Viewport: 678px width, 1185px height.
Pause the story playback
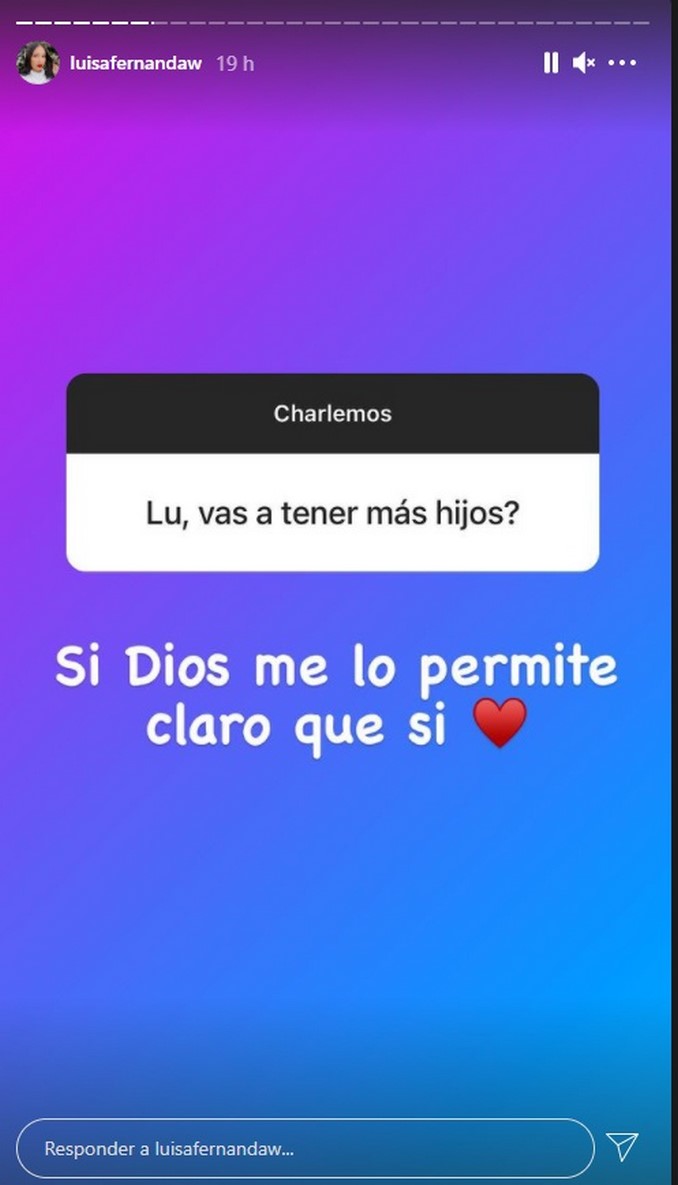pyautogui.click(x=550, y=63)
